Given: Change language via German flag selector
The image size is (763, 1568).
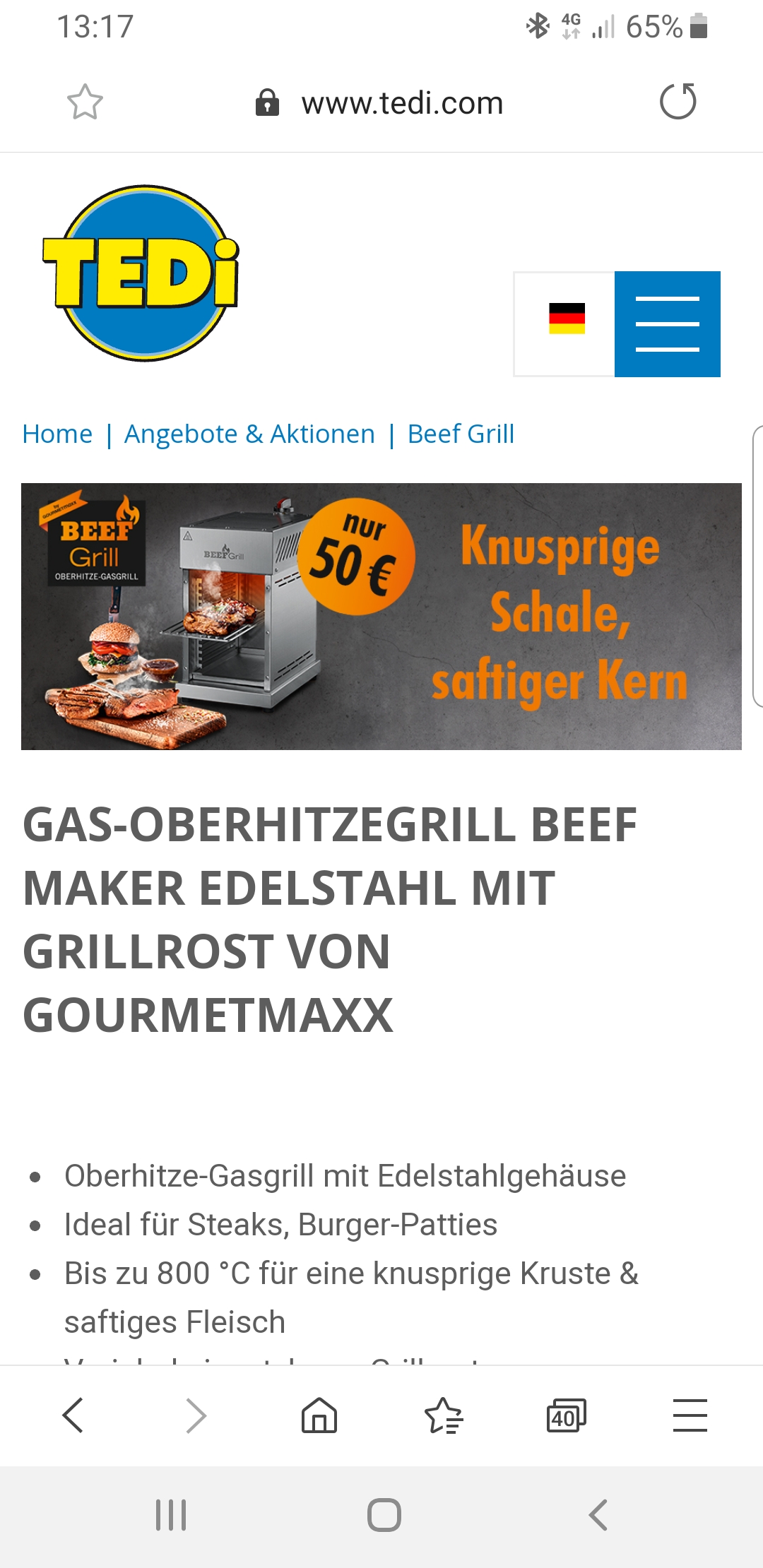Looking at the screenshot, I should pos(565,323).
